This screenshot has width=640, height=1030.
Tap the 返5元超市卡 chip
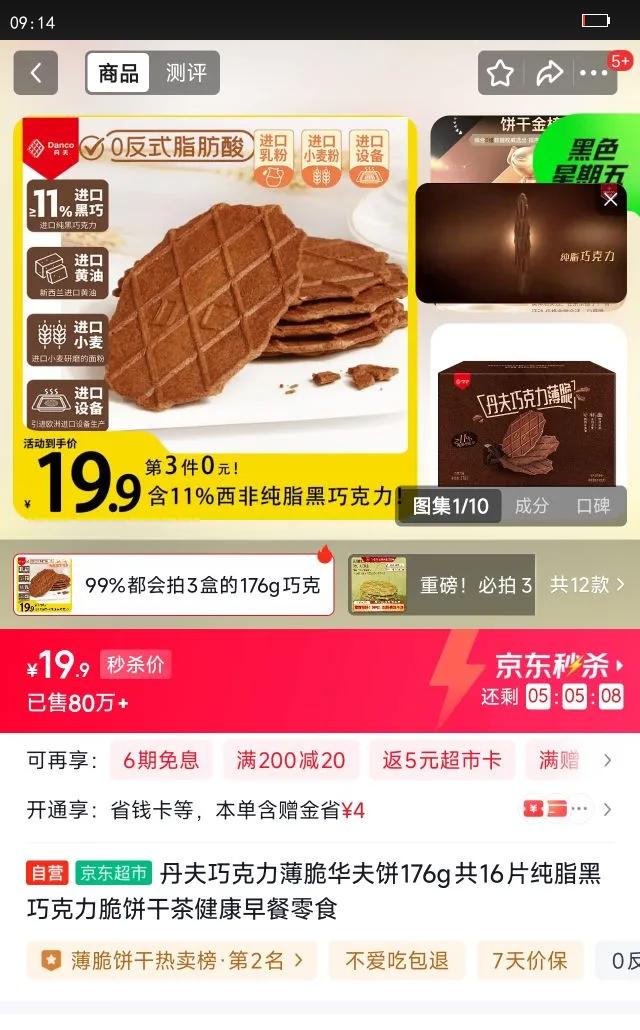(x=442, y=760)
